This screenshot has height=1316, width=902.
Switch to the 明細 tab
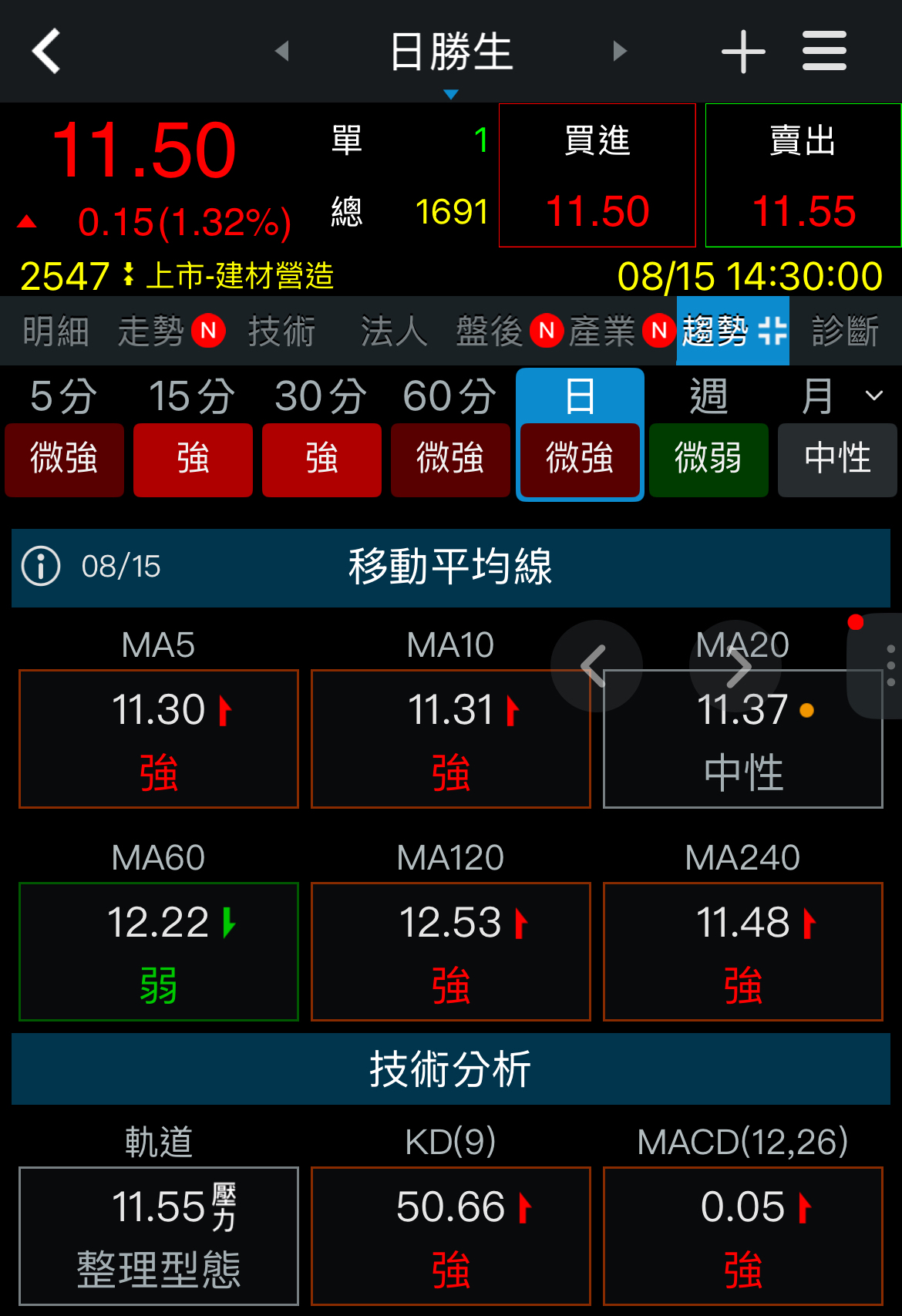tap(56, 332)
